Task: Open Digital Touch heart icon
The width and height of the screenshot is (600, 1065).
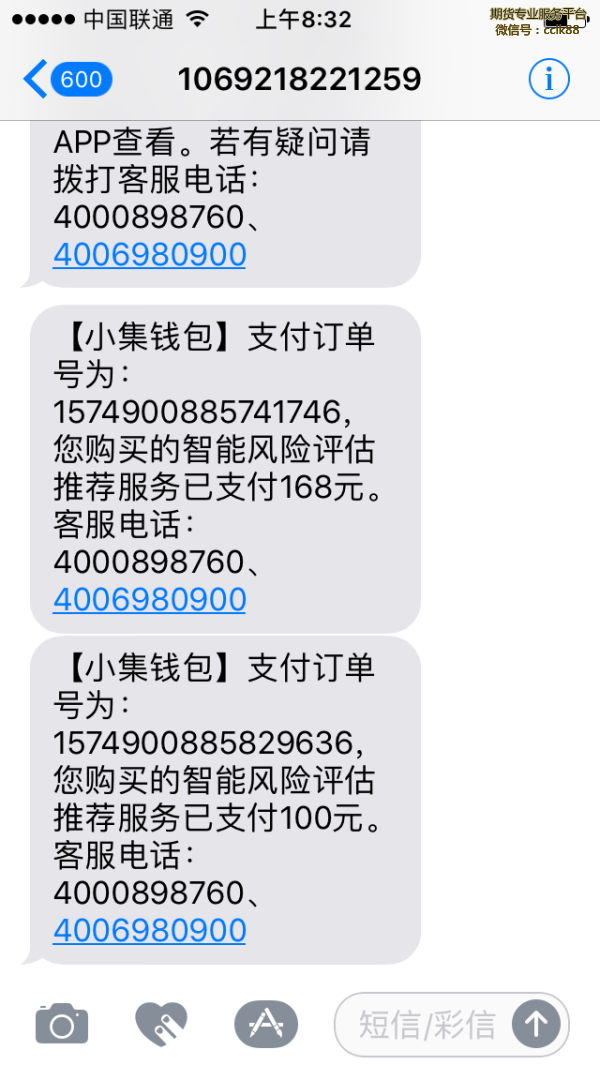Action: point(161,1024)
